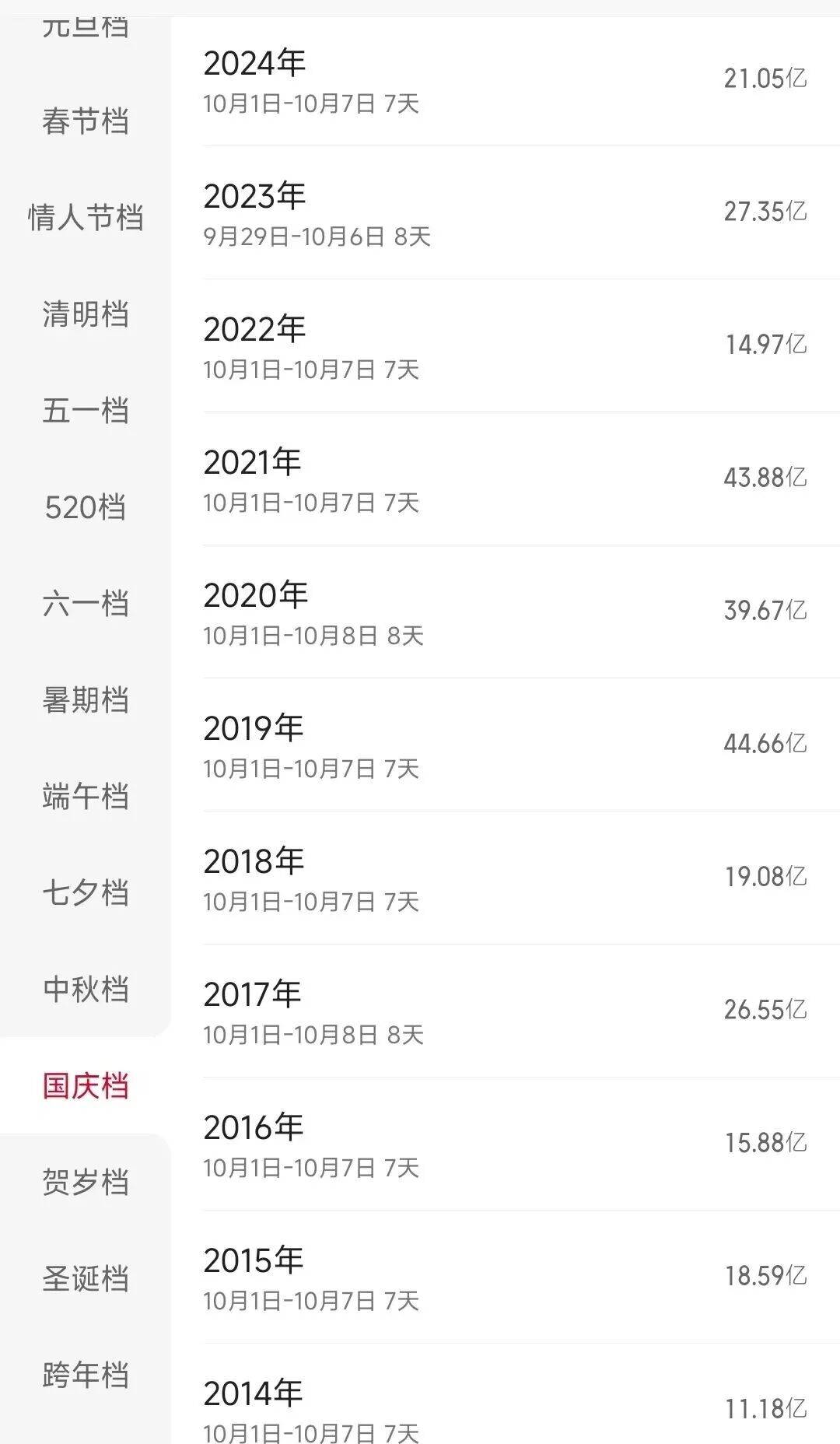View details for the 2023年 row
Image resolution: width=840 pixels, height=1444 pixels.
pyautogui.click(x=504, y=212)
